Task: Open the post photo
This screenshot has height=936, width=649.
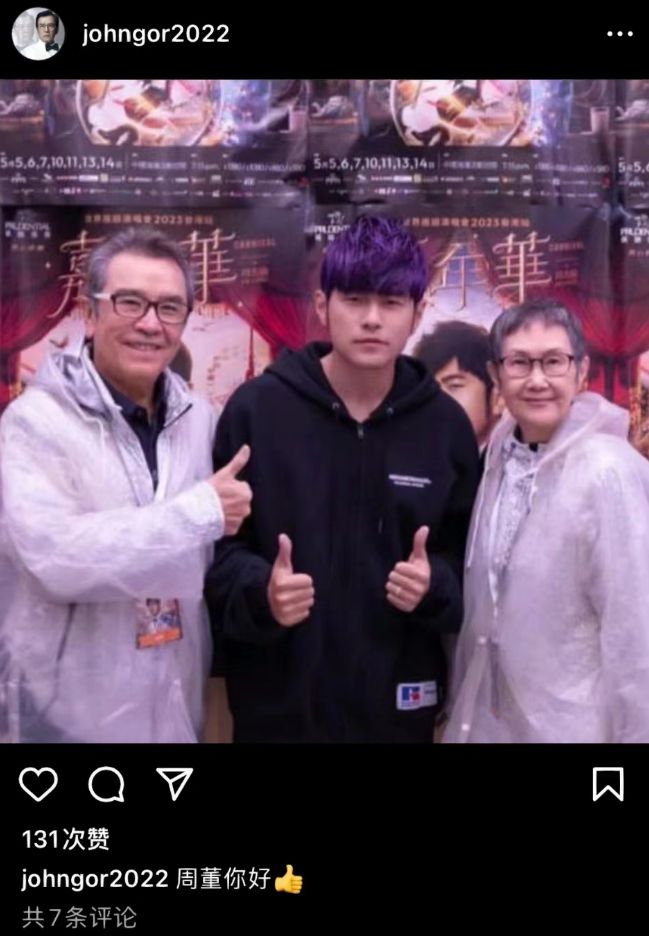Action: coord(324,410)
